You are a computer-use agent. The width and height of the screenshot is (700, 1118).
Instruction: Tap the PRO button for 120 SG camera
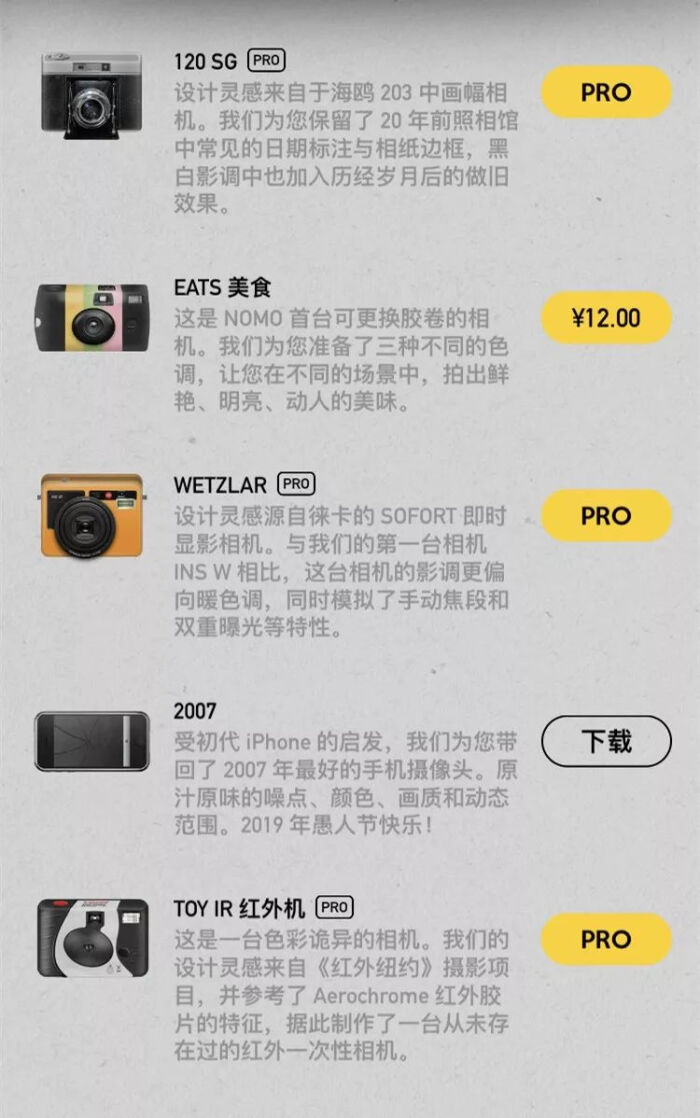[x=606, y=92]
